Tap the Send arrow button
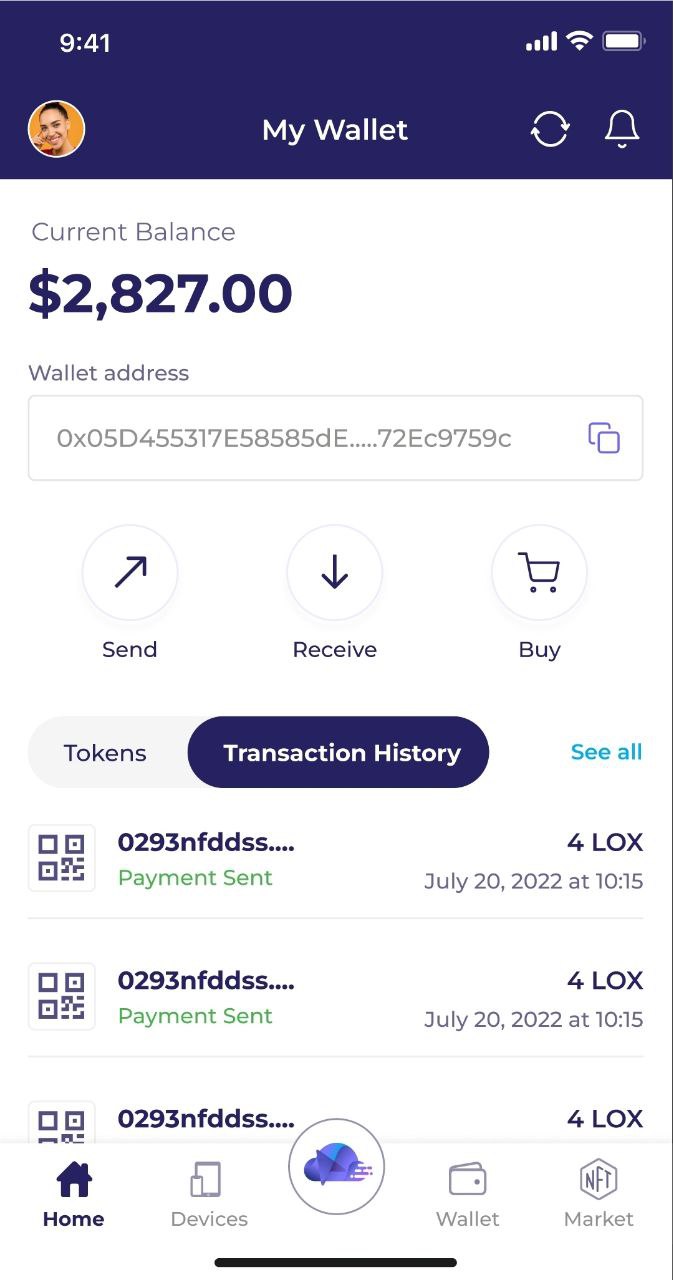 pyautogui.click(x=130, y=573)
